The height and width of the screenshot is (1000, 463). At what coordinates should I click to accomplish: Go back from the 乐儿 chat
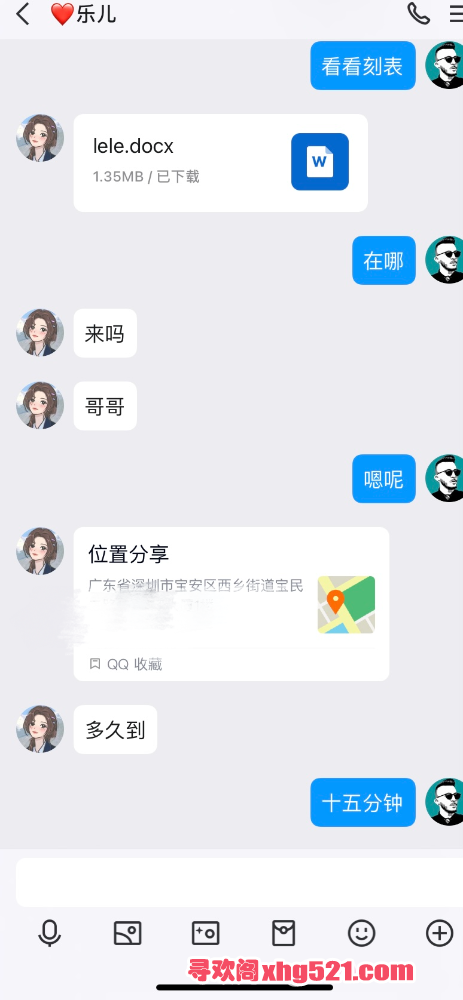(23, 14)
